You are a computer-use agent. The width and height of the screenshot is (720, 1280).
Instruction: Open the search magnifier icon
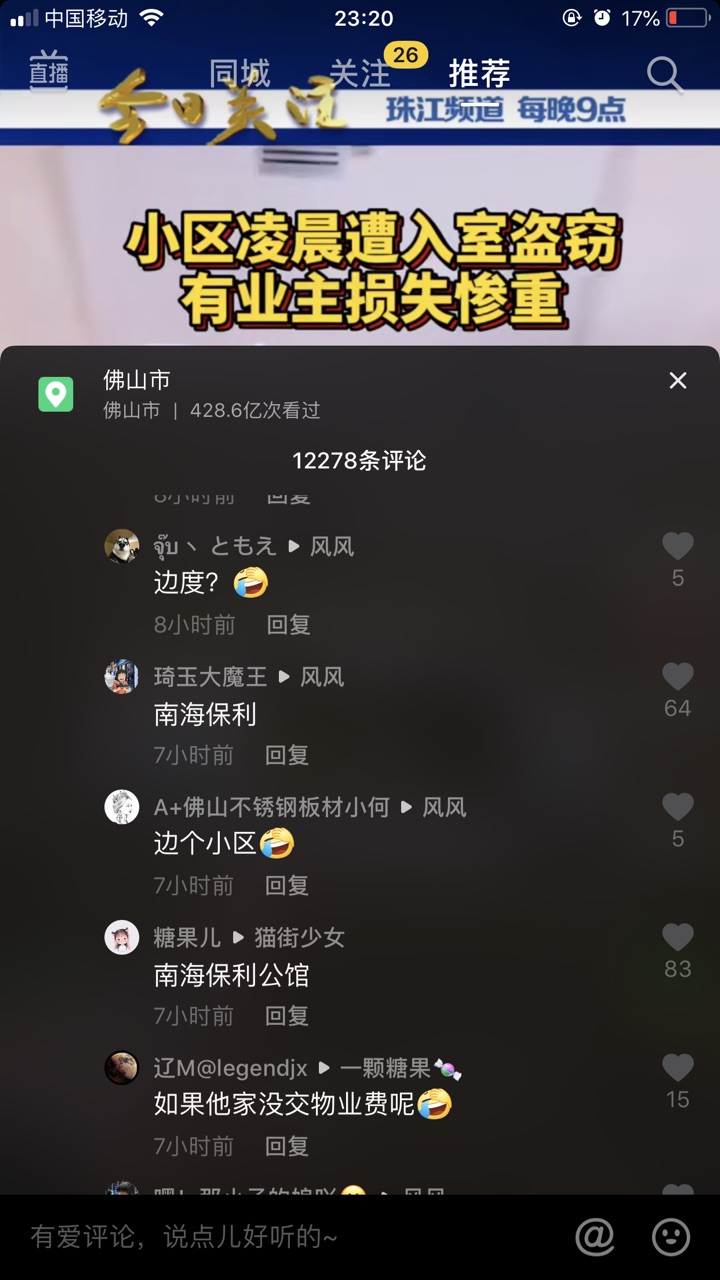[664, 74]
